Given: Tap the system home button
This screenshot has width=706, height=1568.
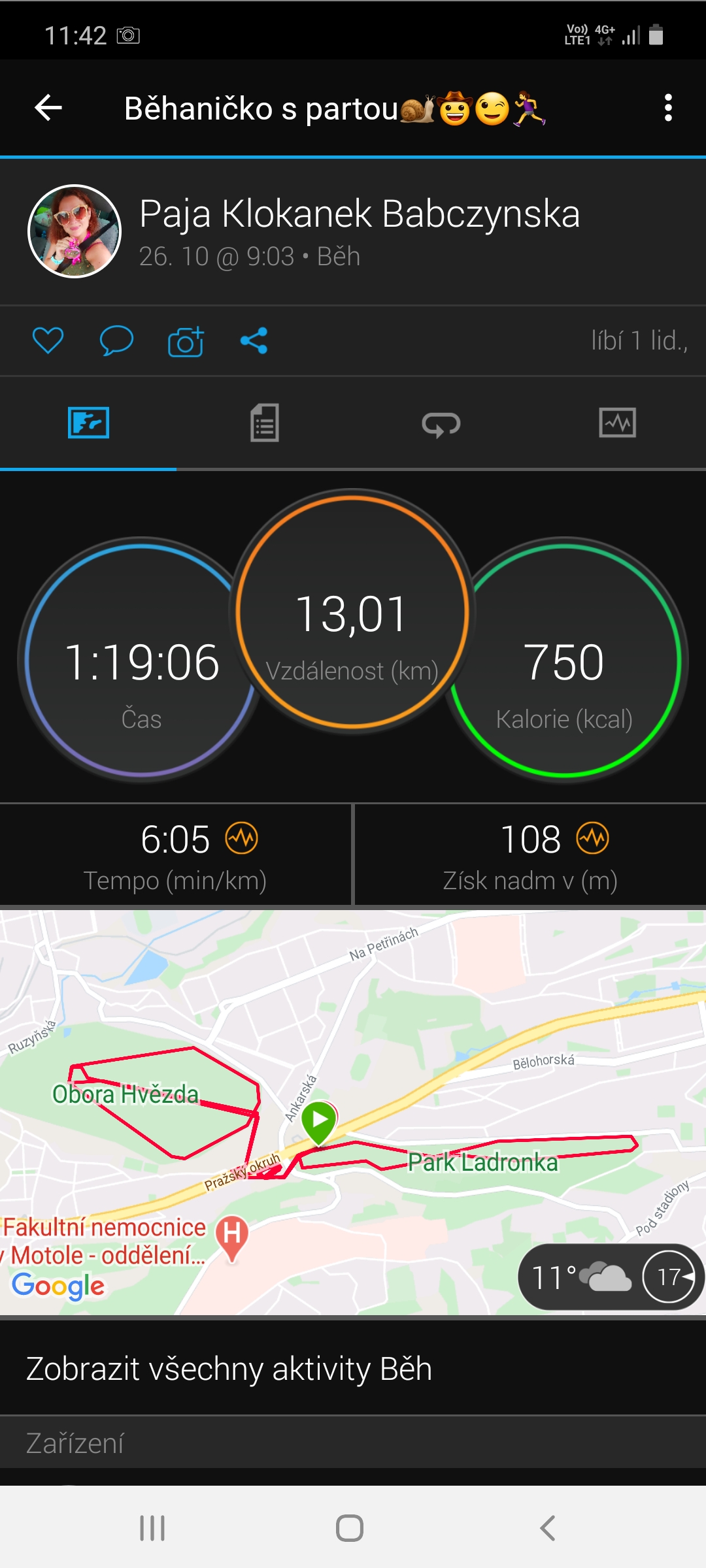Looking at the screenshot, I should [x=350, y=1528].
